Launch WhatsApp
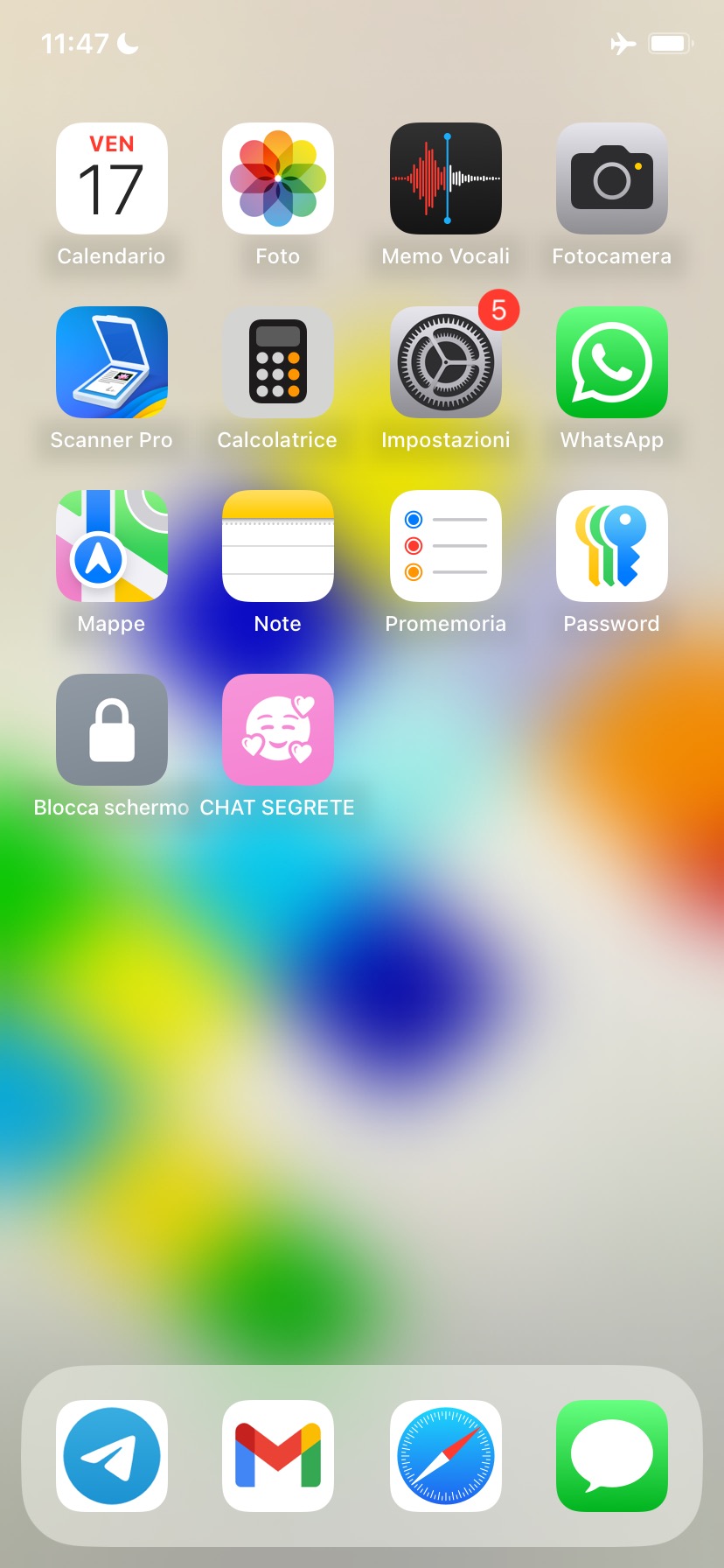 point(611,362)
